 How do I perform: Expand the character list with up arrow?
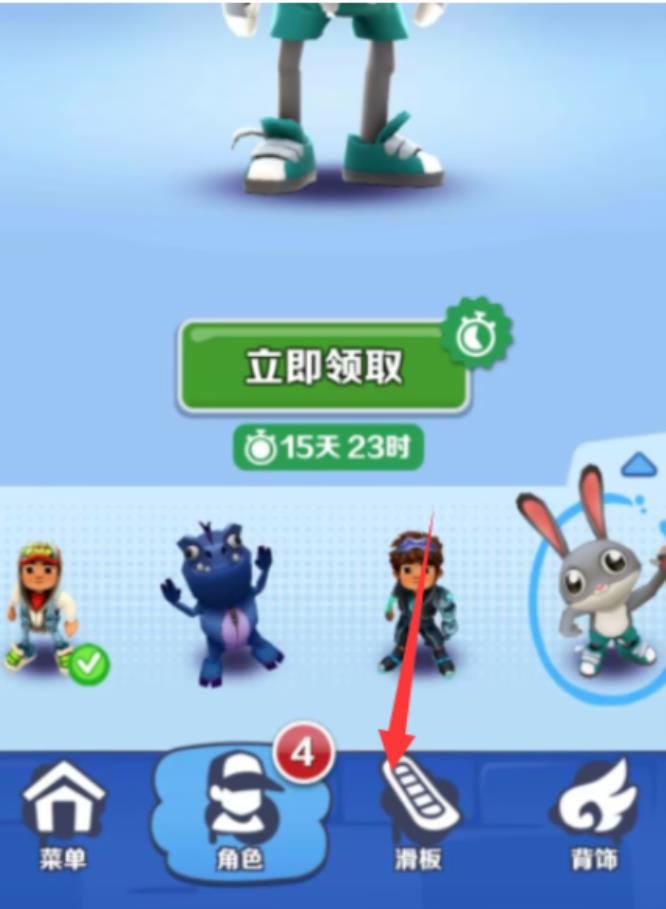(636, 463)
